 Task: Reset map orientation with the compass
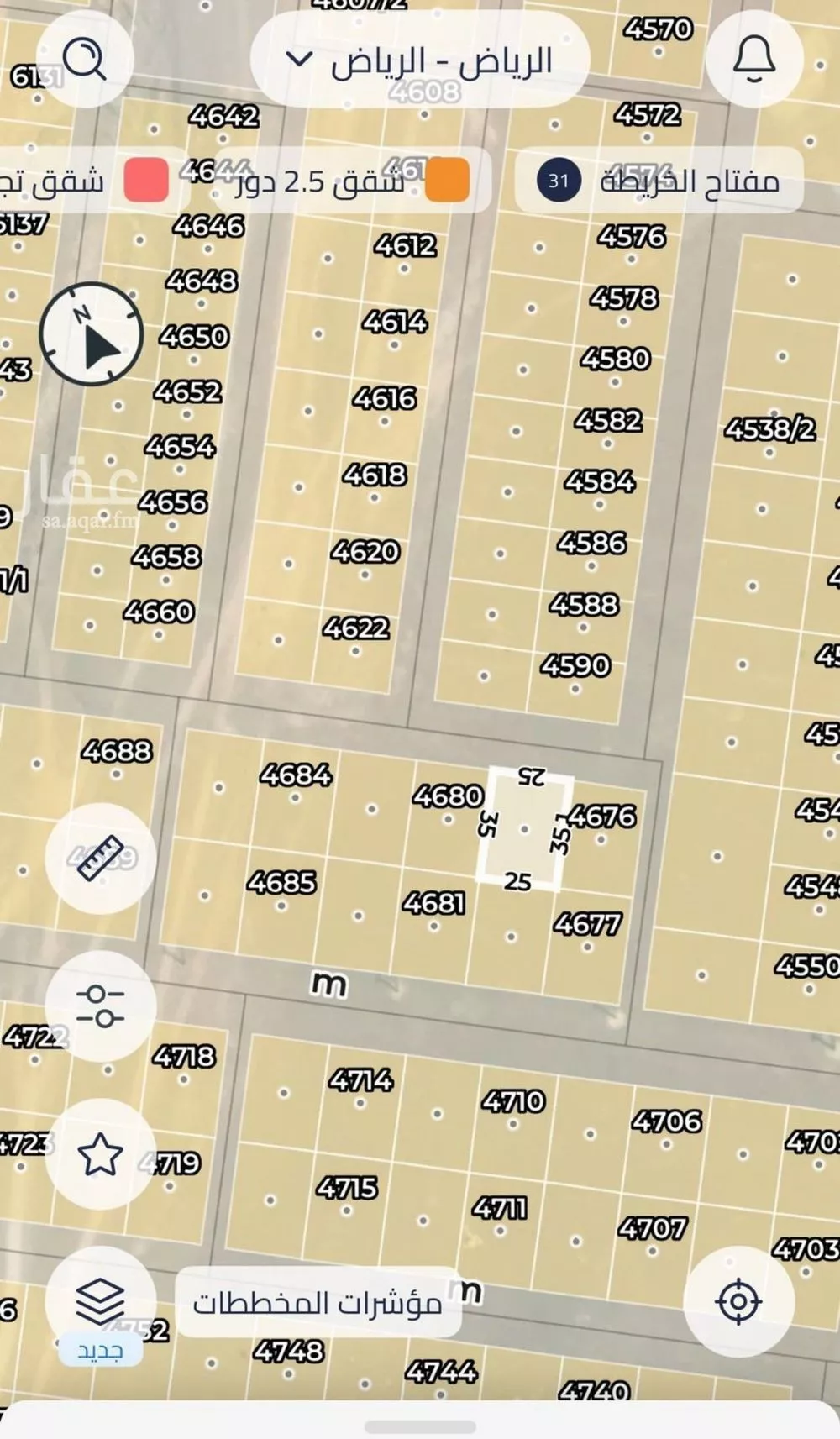[92, 334]
